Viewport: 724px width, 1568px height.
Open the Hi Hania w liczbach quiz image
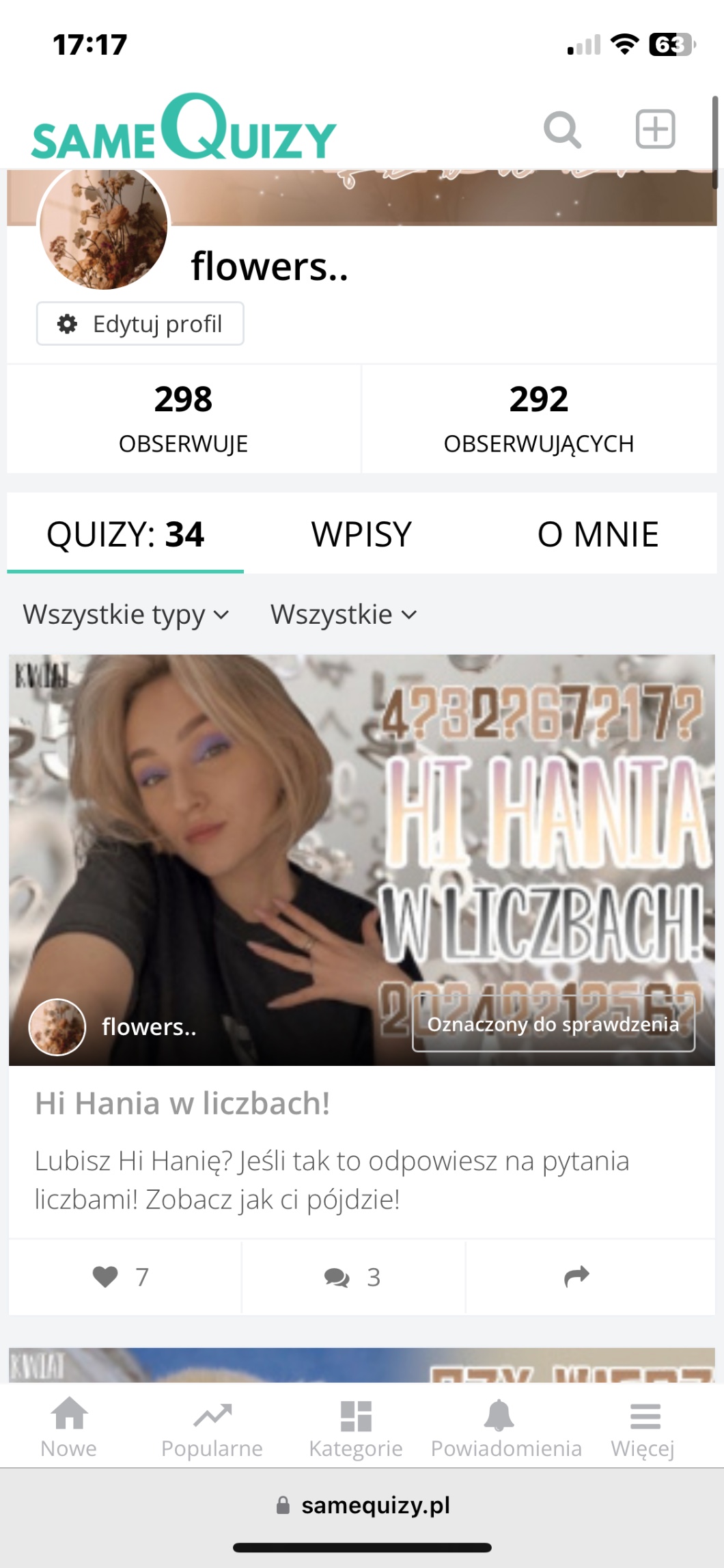(x=362, y=860)
